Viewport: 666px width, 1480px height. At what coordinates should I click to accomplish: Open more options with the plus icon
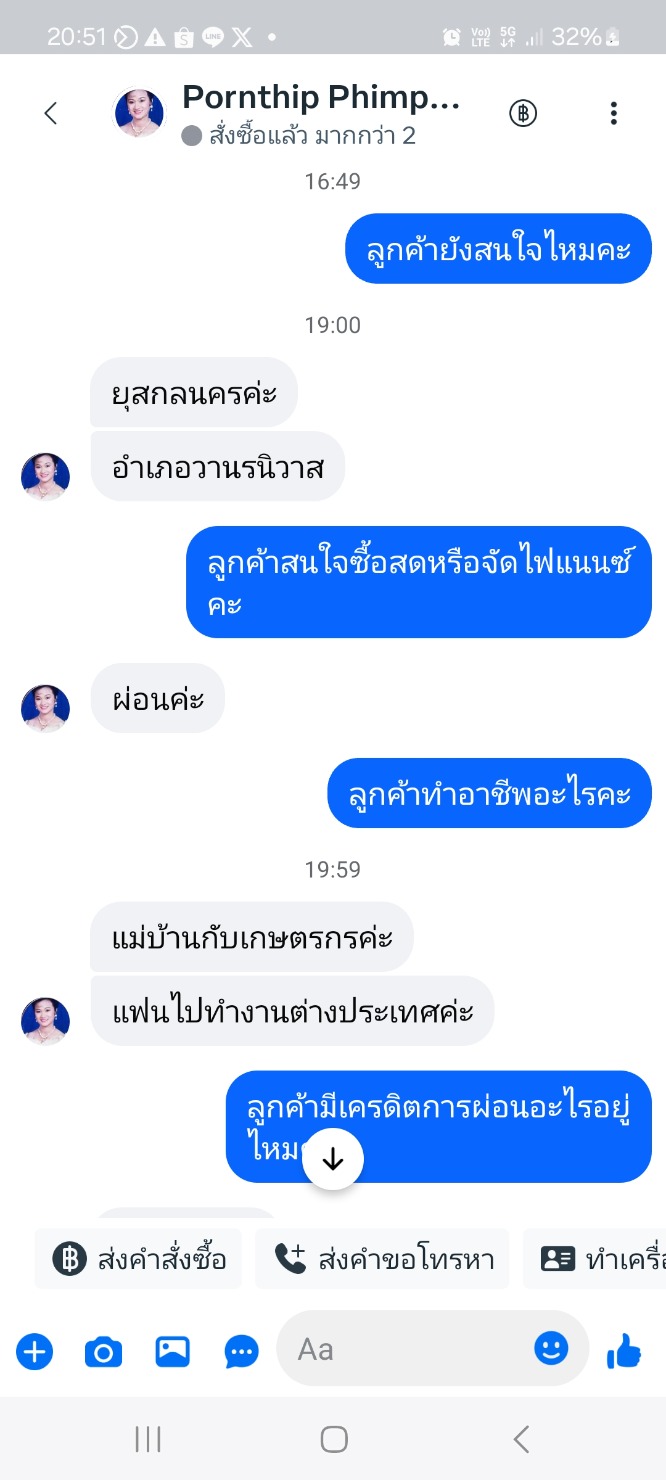[34, 1352]
